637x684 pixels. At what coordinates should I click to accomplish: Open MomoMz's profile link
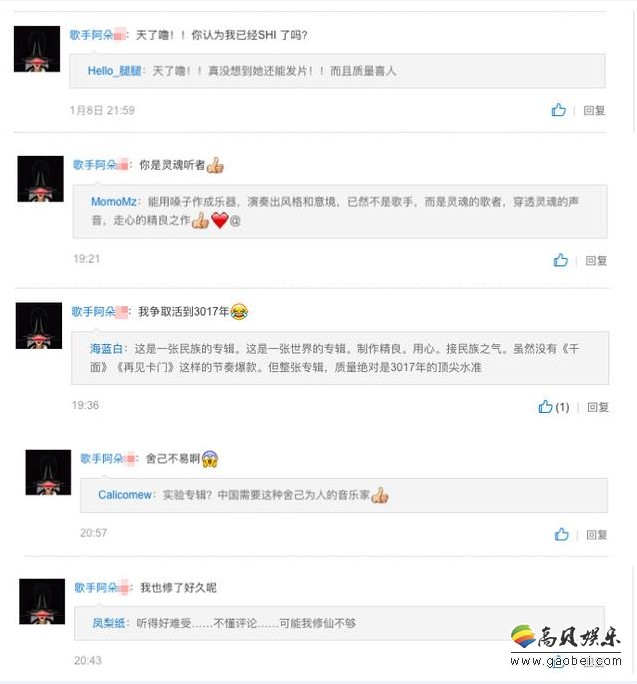[113, 202]
